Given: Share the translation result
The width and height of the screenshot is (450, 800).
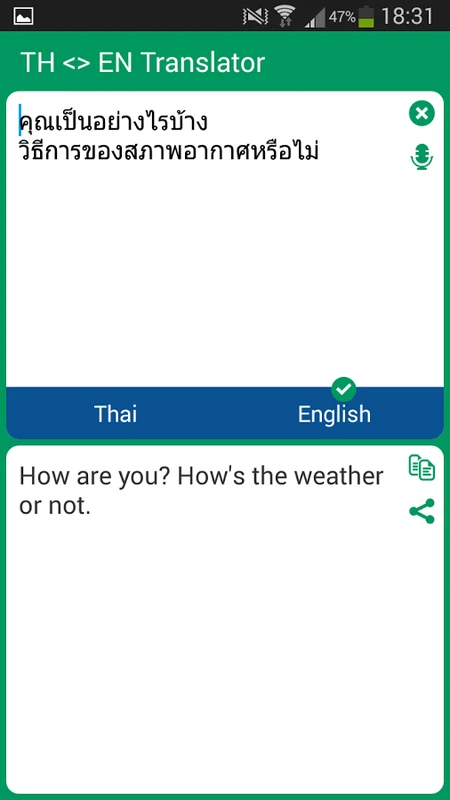Looking at the screenshot, I should [421, 511].
